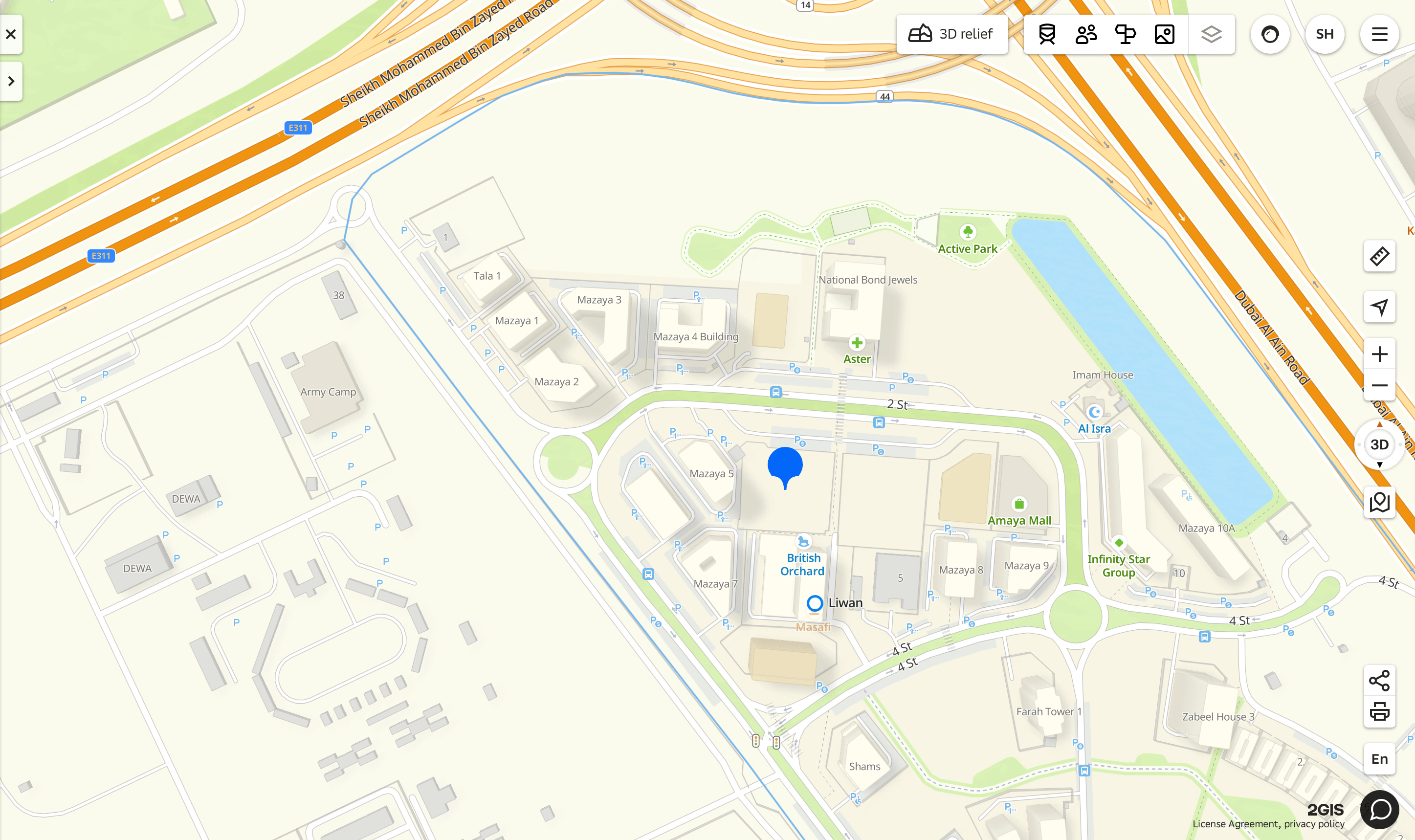Open the map layers selector

point(1211,35)
